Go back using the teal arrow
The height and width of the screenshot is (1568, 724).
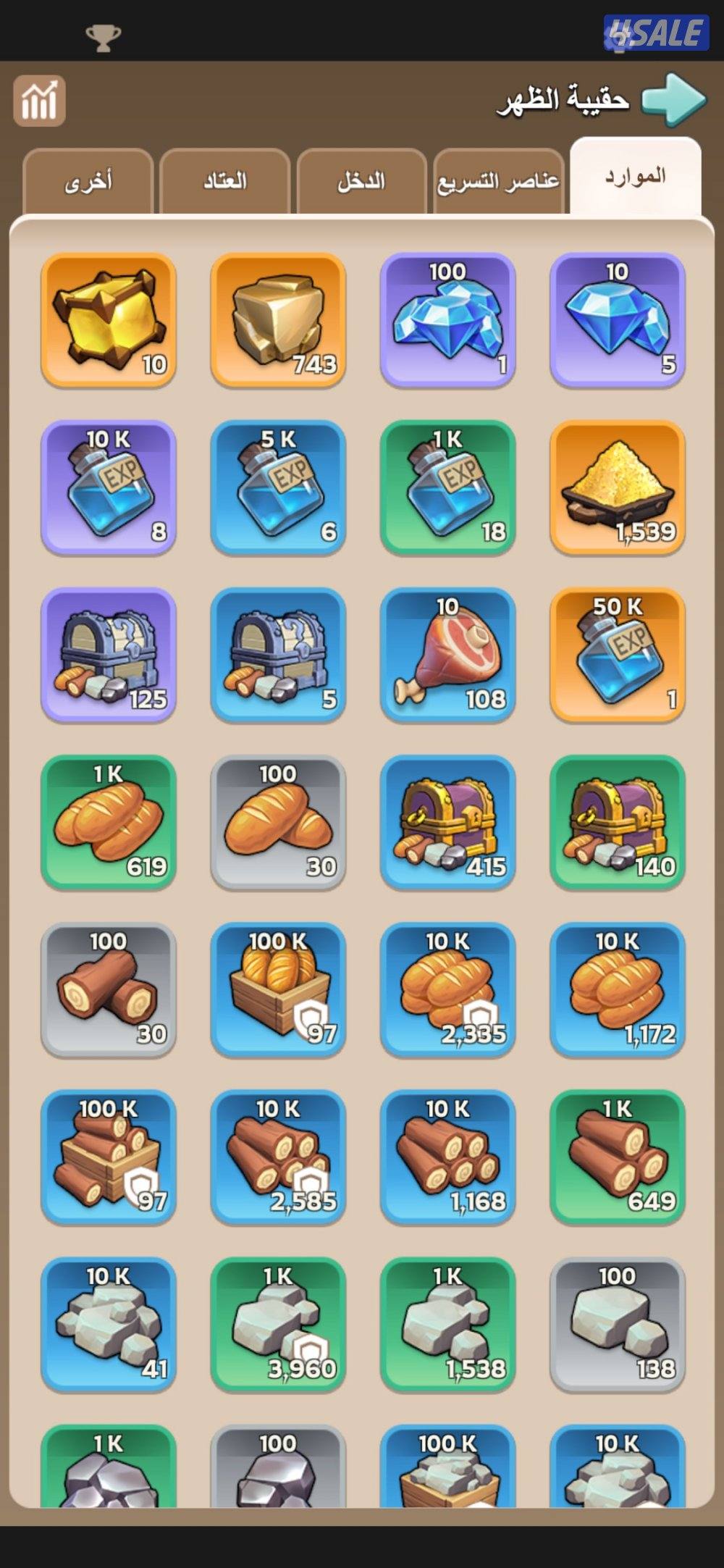[x=674, y=99]
